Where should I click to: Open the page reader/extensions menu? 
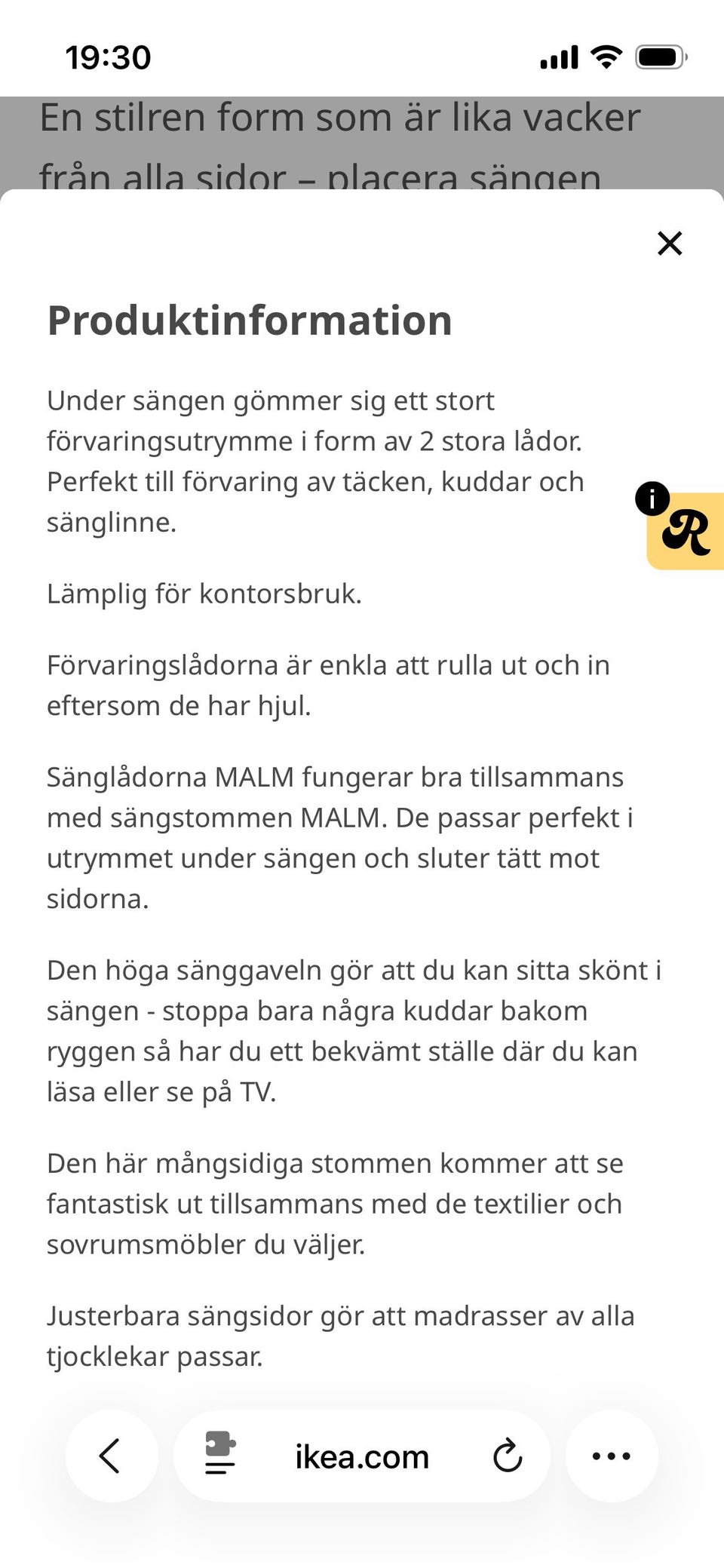(x=220, y=1453)
